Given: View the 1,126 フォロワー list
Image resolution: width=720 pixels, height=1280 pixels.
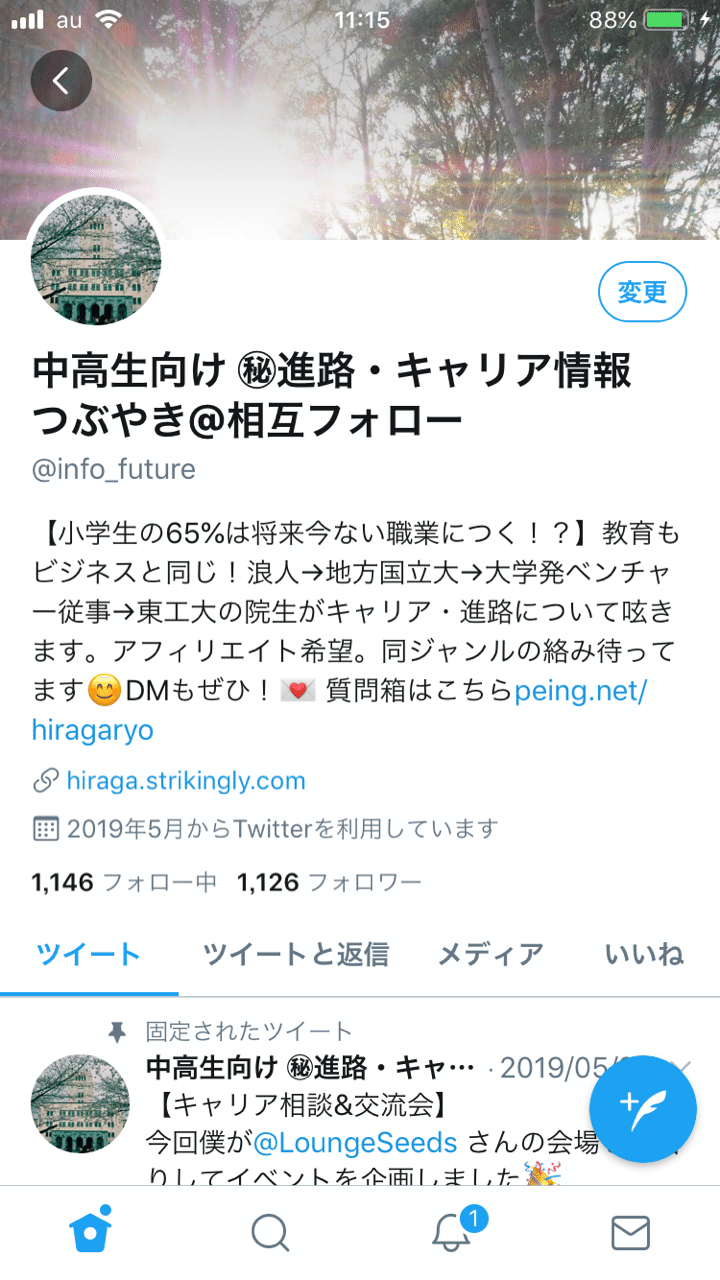Looking at the screenshot, I should [x=329, y=882].
